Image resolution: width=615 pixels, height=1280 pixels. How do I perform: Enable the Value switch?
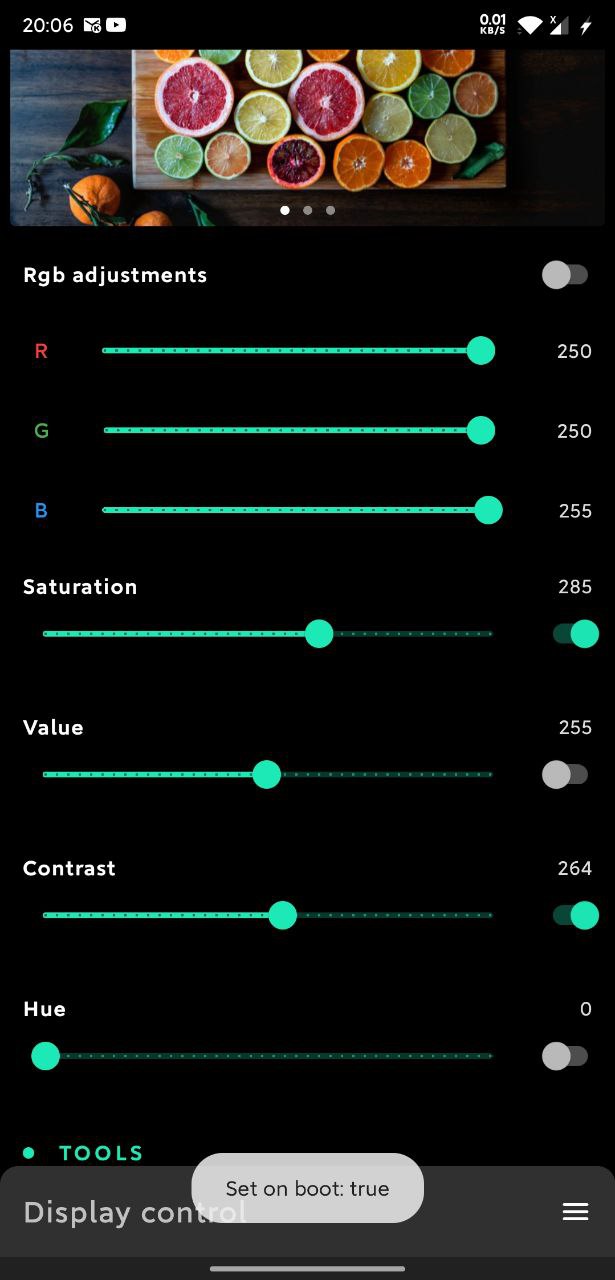tap(565, 775)
